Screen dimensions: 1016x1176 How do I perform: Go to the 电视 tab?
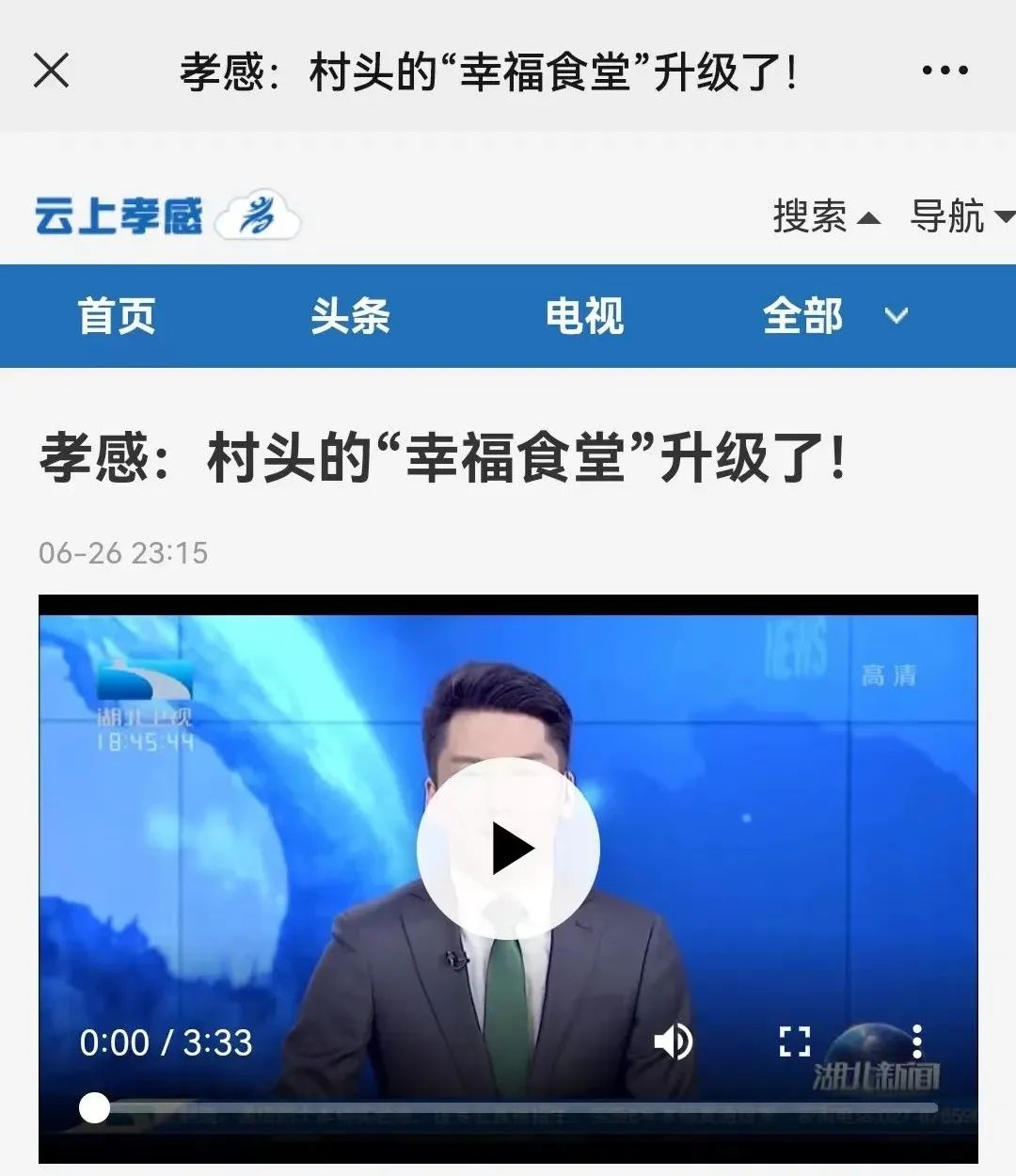584,316
